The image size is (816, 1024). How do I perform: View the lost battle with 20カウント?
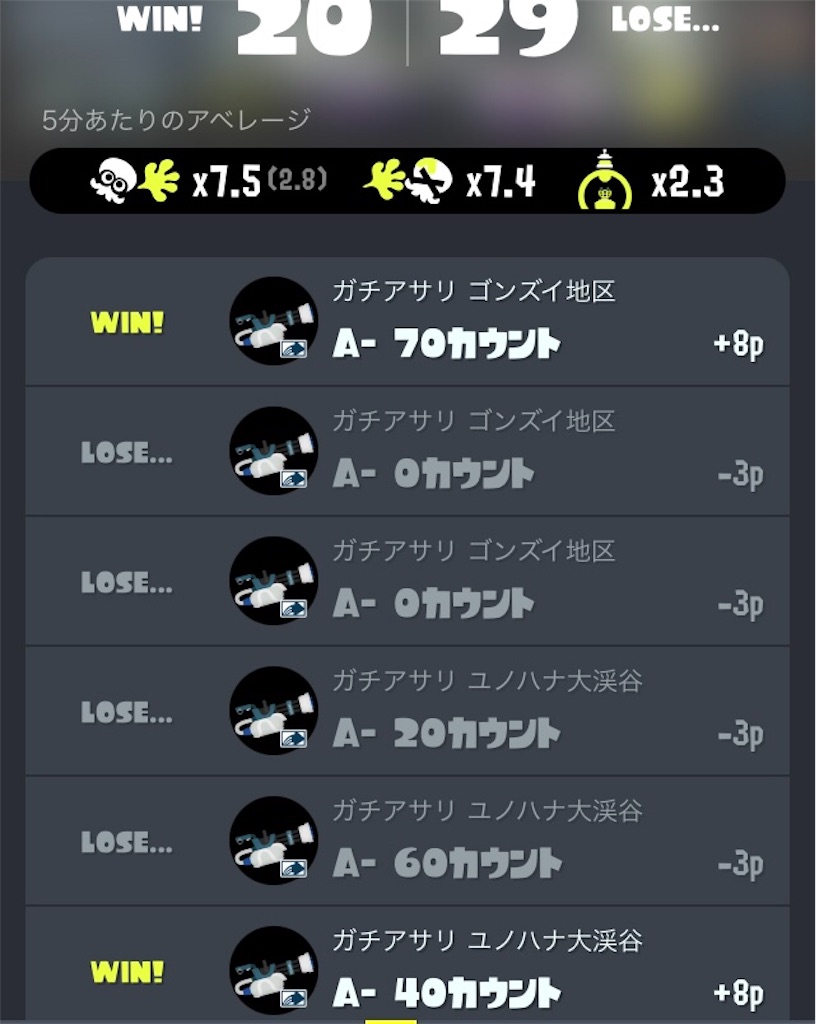[x=407, y=712]
